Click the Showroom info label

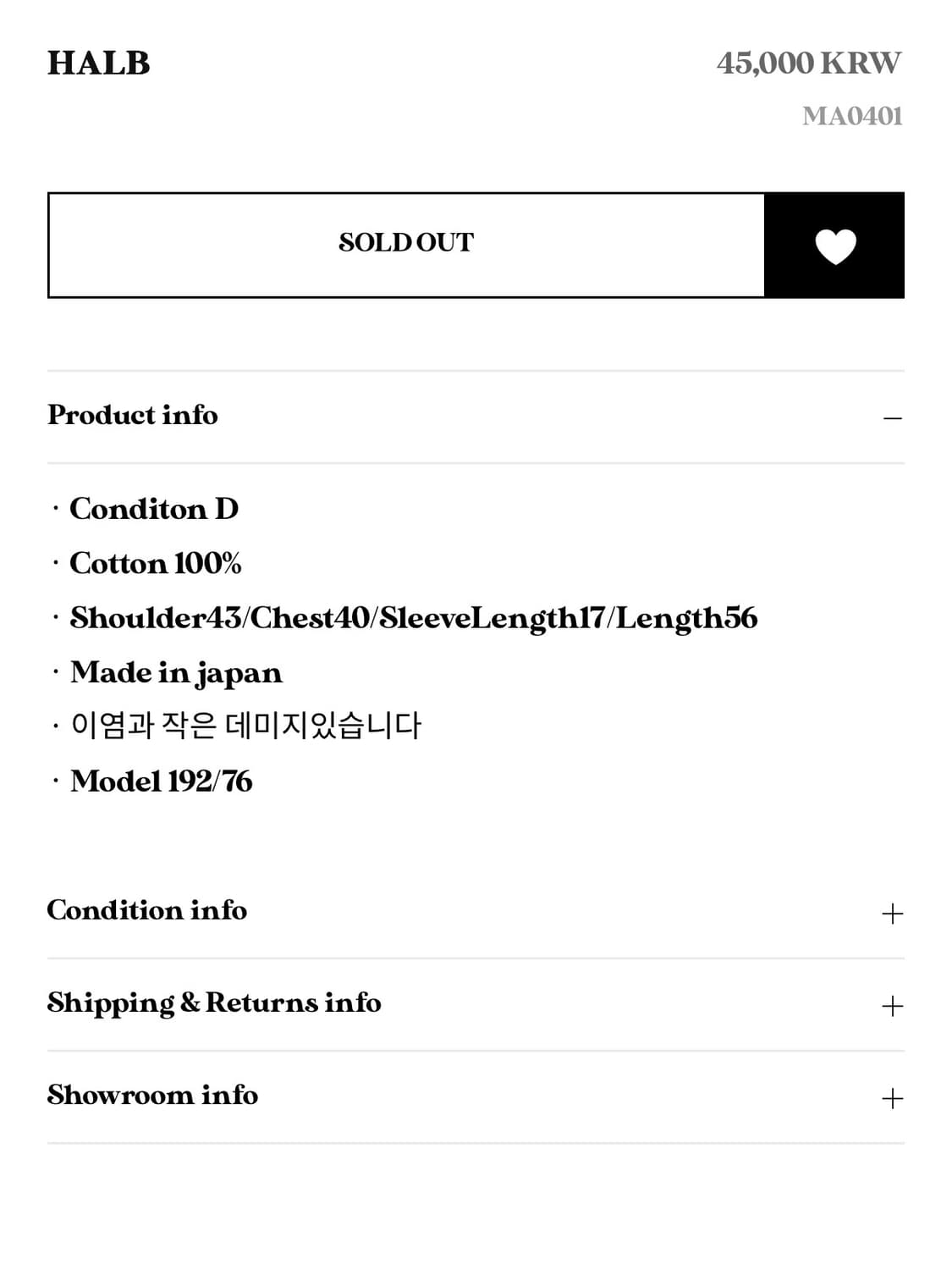(153, 1096)
